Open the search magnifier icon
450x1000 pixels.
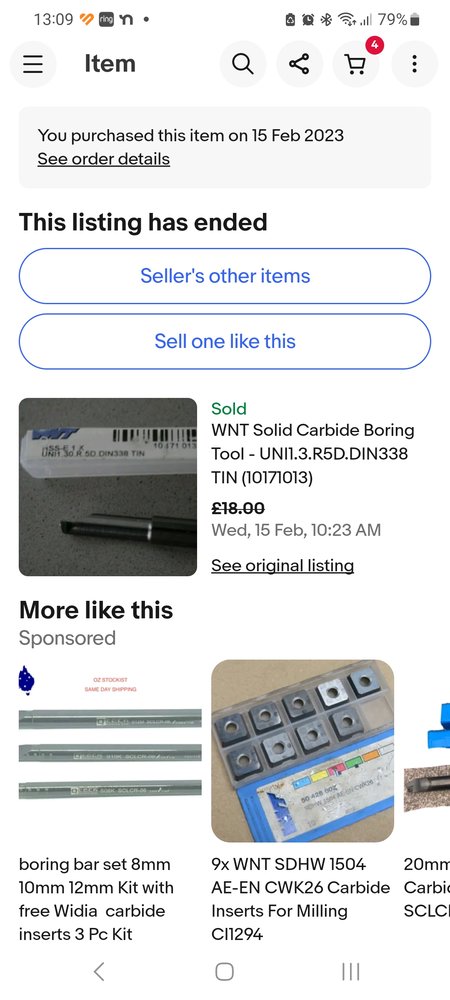pyautogui.click(x=243, y=64)
